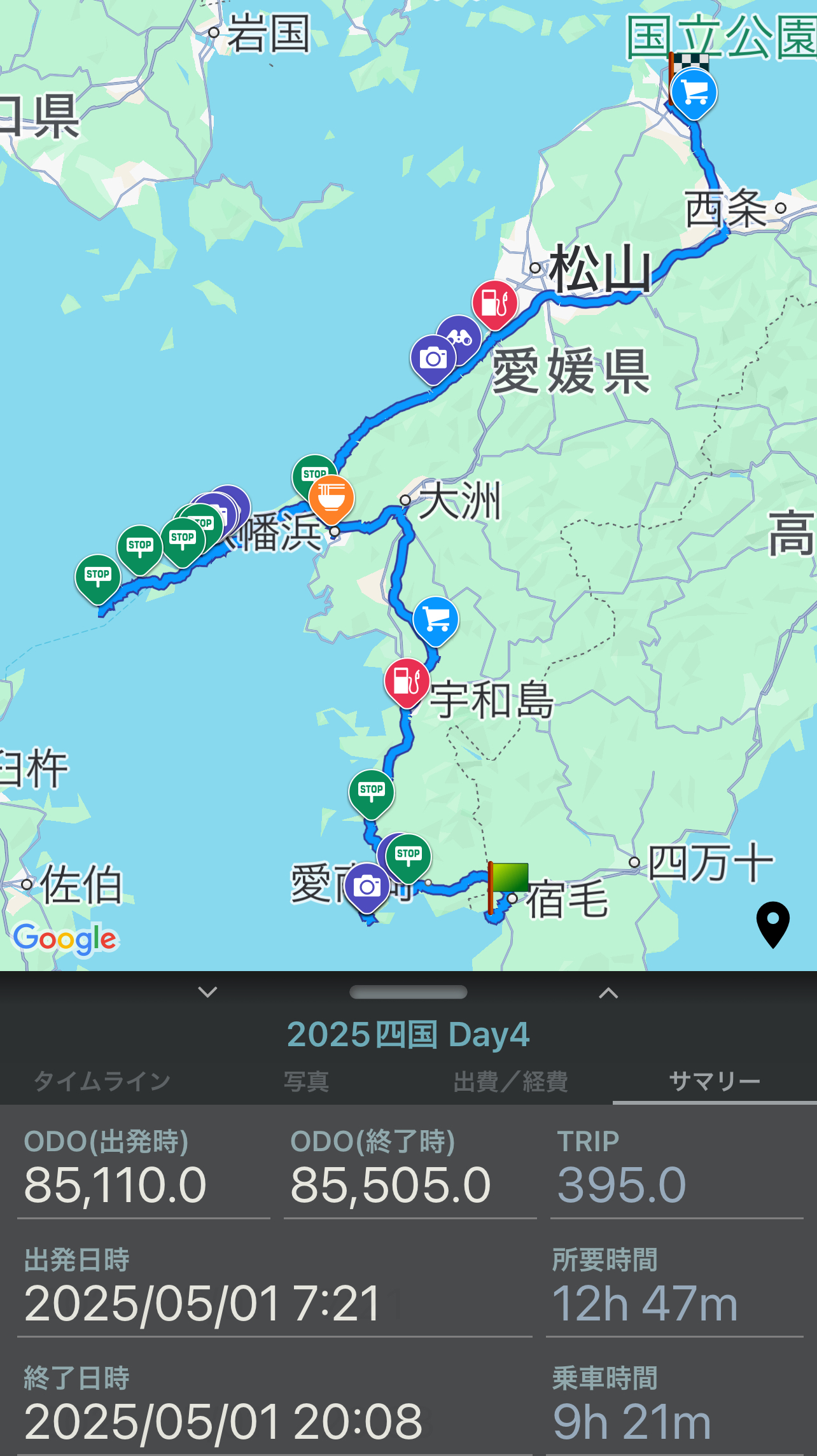817x1456 pixels.
Task: Tap the shopping cart marker near 宇和島
Action: click(x=436, y=620)
